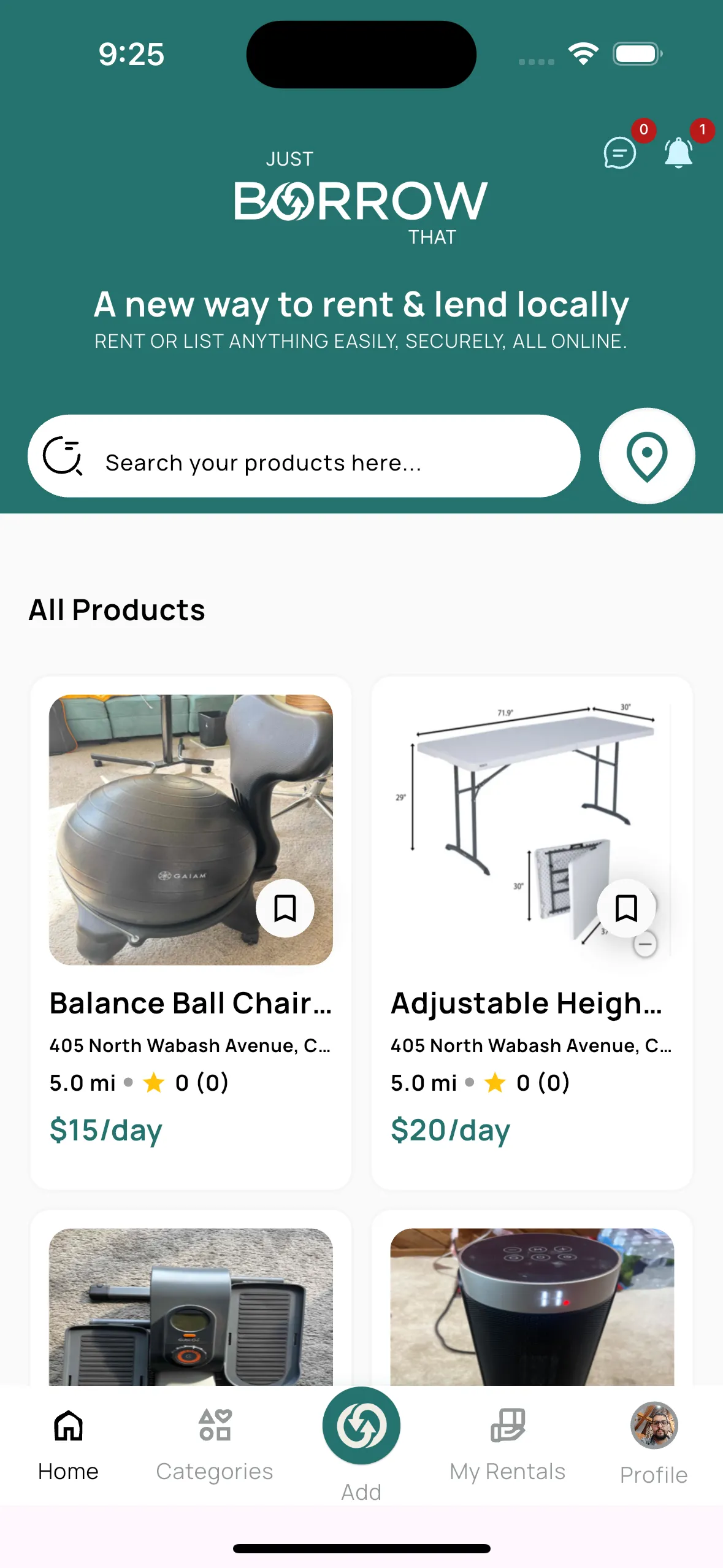This screenshot has height=1568, width=723.
Task: Switch to the My Rentals tab
Action: pyautogui.click(x=508, y=1445)
